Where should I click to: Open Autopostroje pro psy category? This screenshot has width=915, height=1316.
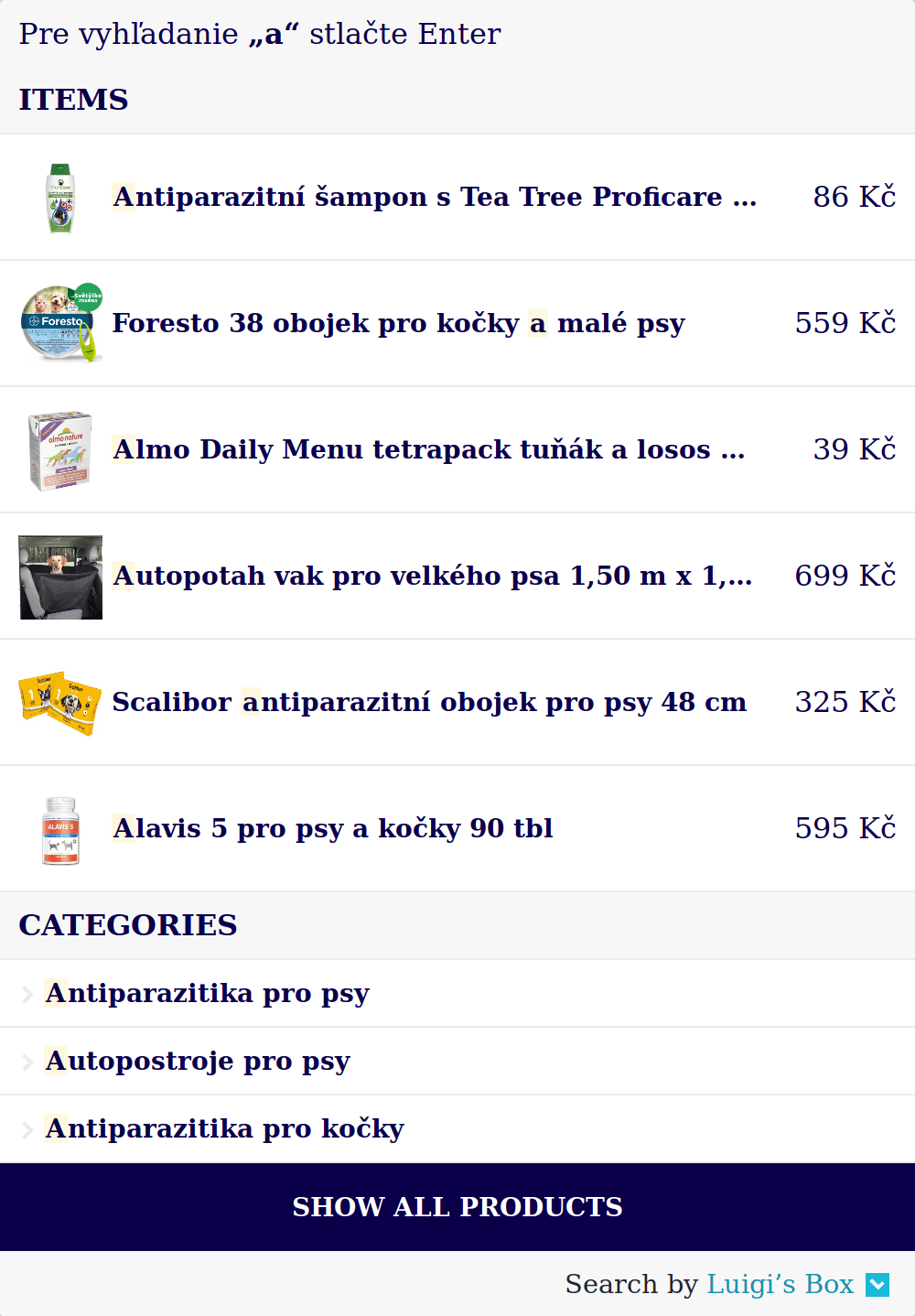(198, 1061)
